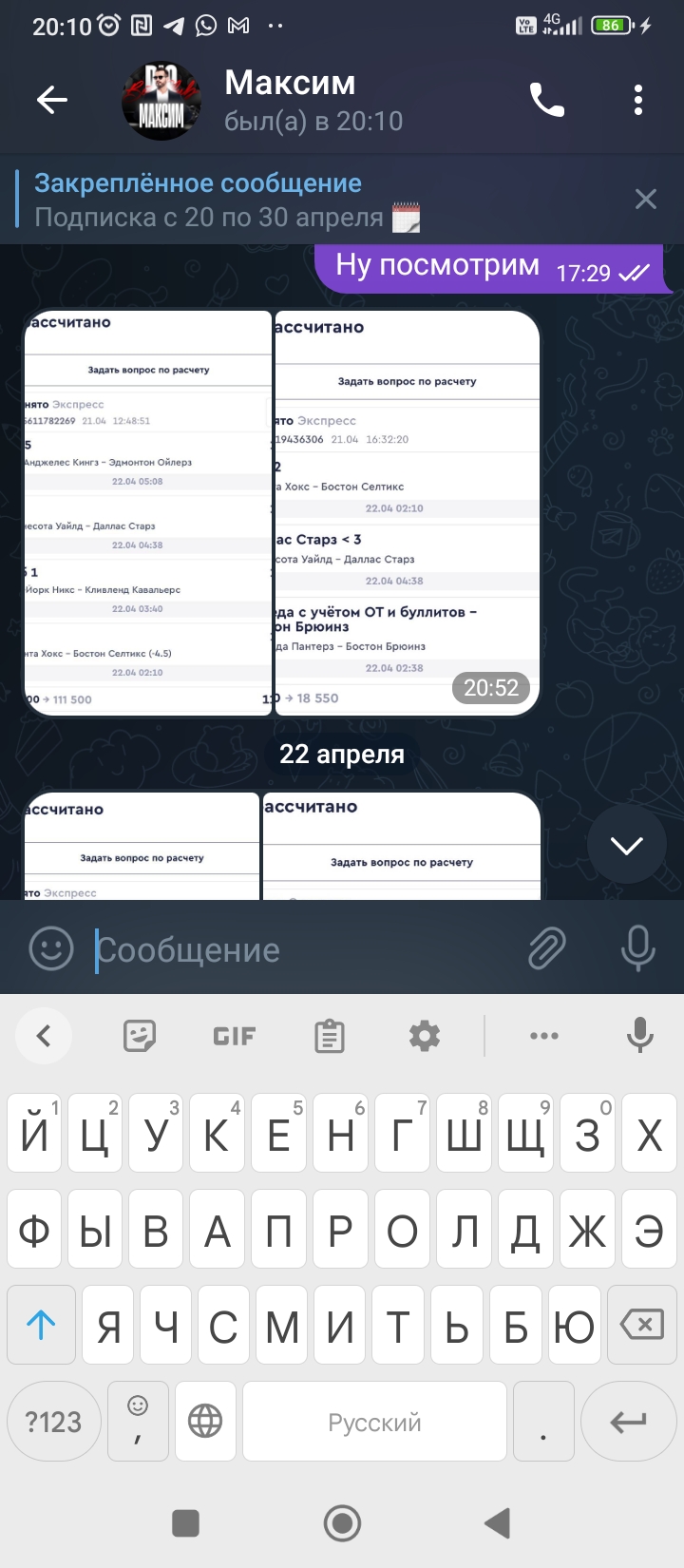Viewport: 684px width, 1568px height.
Task: Open the chat overflow menu
Action: click(x=638, y=100)
